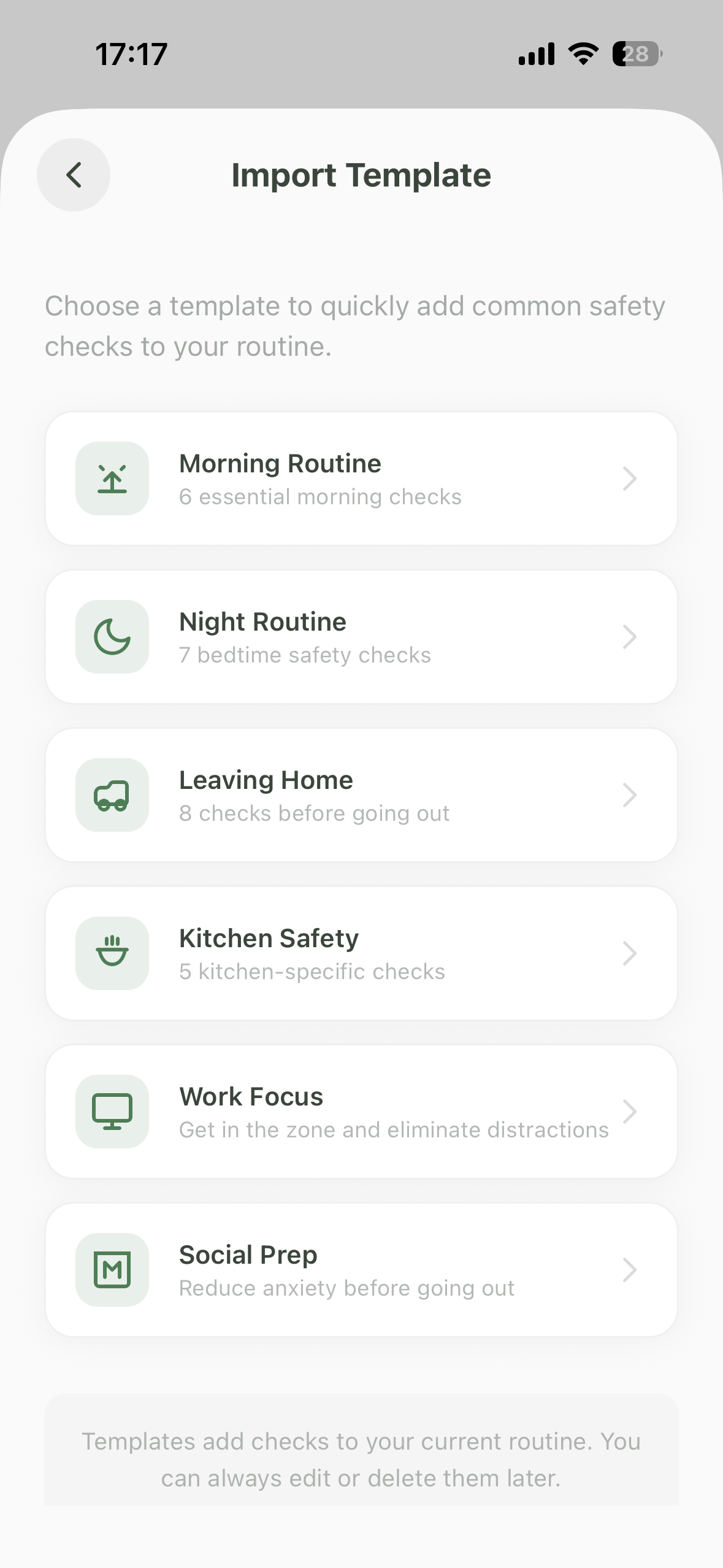Choose the Leaving Home template
This screenshot has height=1568, width=723.
tap(361, 795)
